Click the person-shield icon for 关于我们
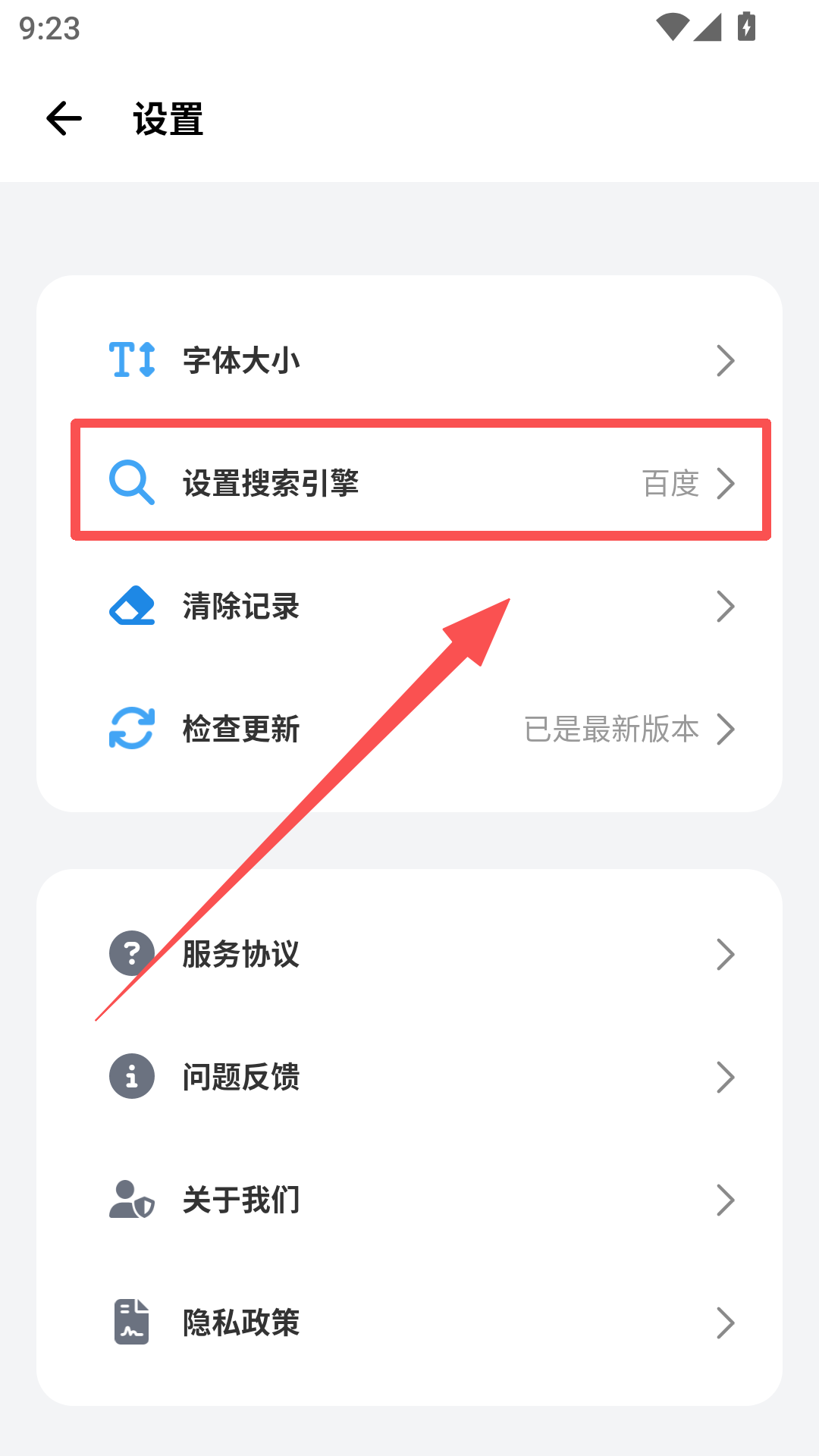The image size is (819, 1456). tap(131, 1199)
